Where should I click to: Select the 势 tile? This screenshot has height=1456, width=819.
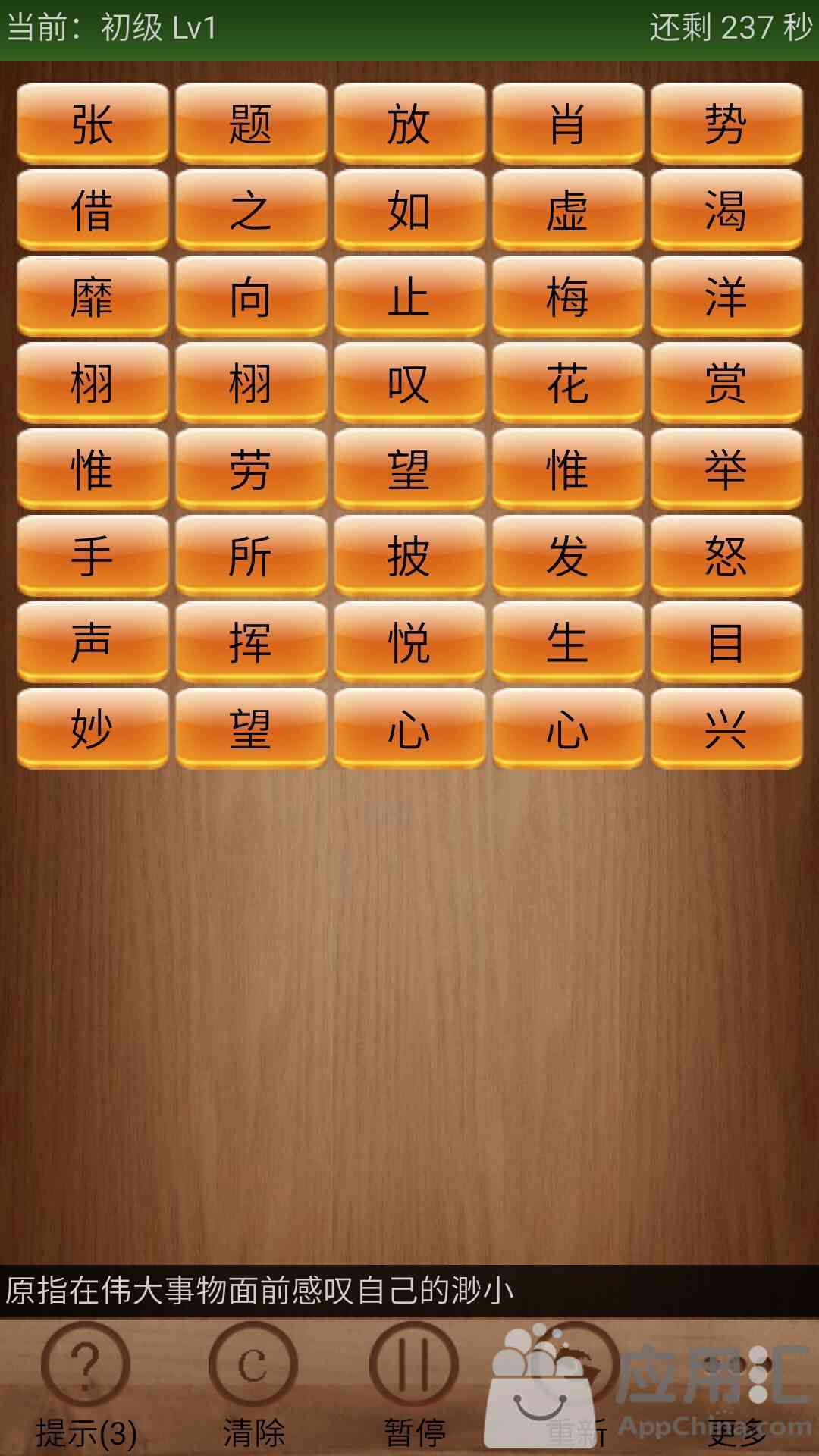click(x=726, y=124)
